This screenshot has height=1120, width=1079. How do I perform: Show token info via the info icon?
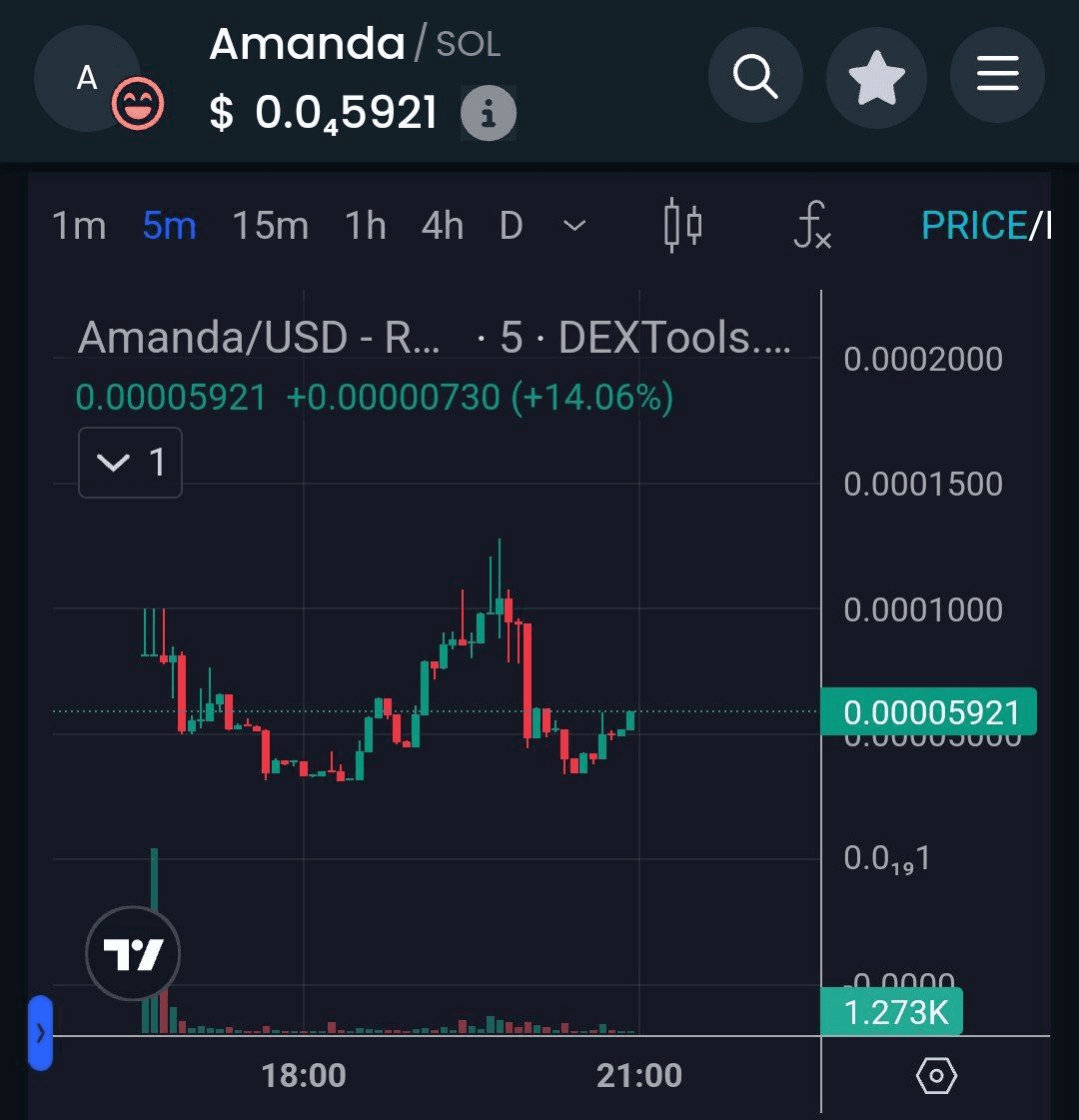488,115
